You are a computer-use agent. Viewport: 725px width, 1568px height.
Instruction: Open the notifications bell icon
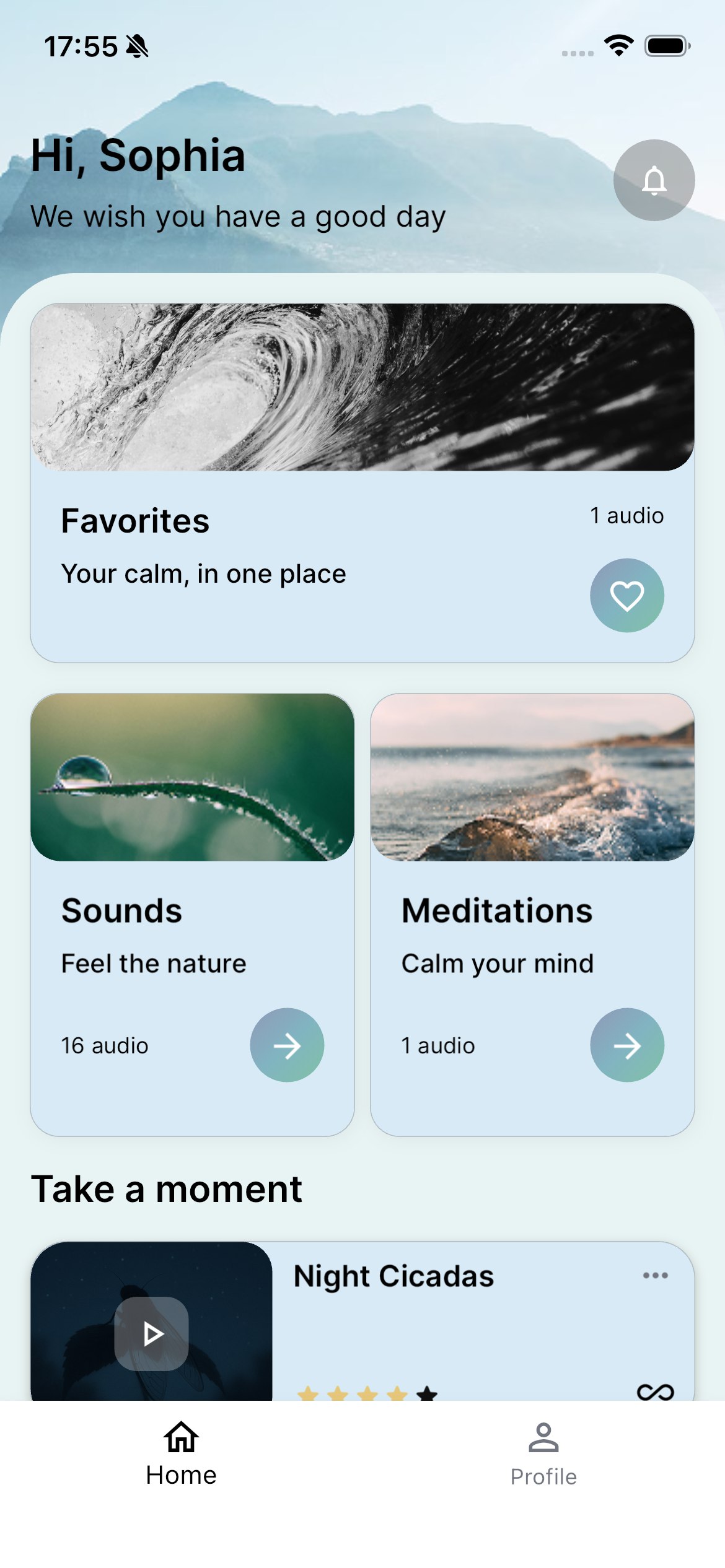[654, 180]
